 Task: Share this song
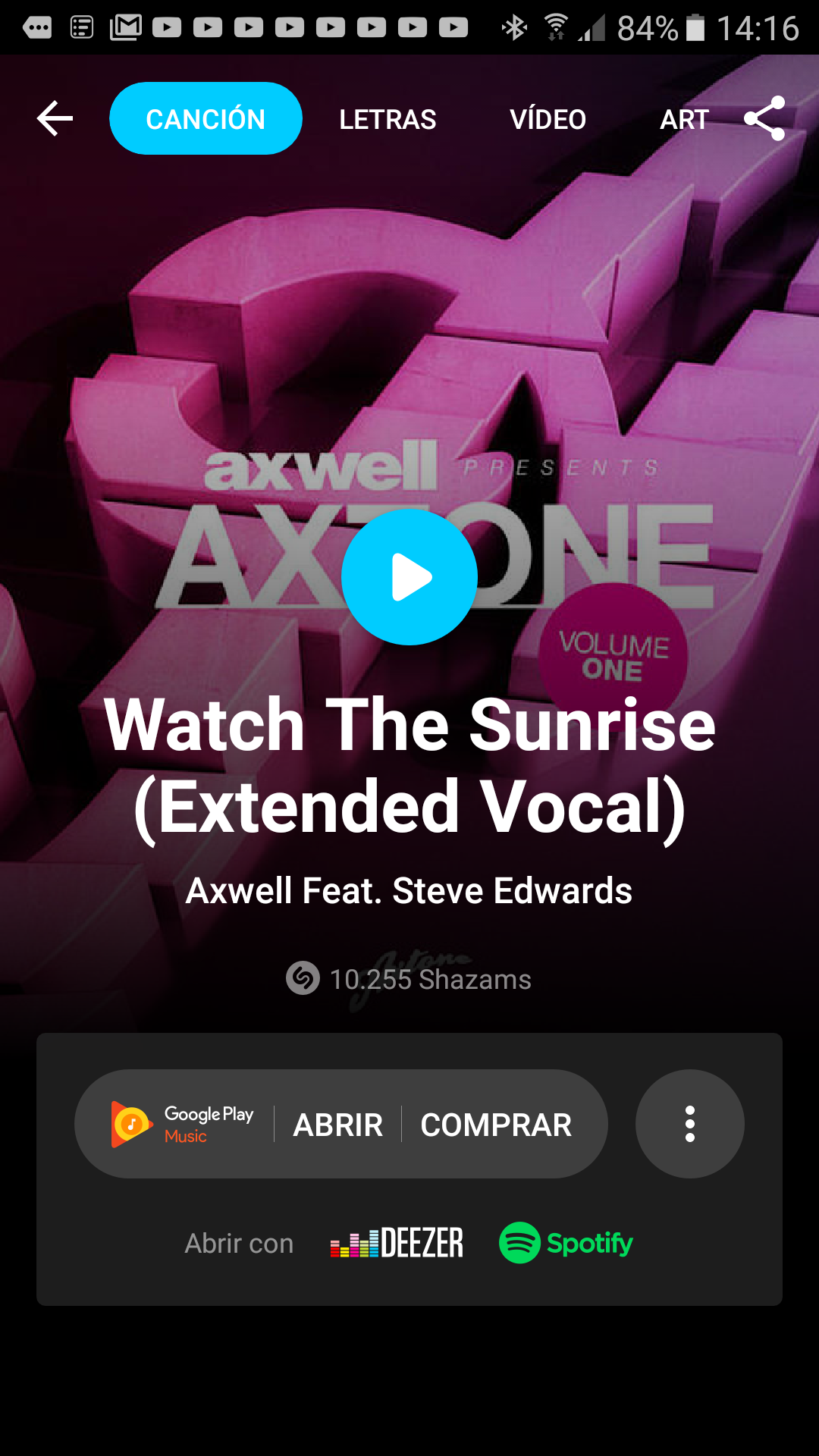[x=764, y=118]
